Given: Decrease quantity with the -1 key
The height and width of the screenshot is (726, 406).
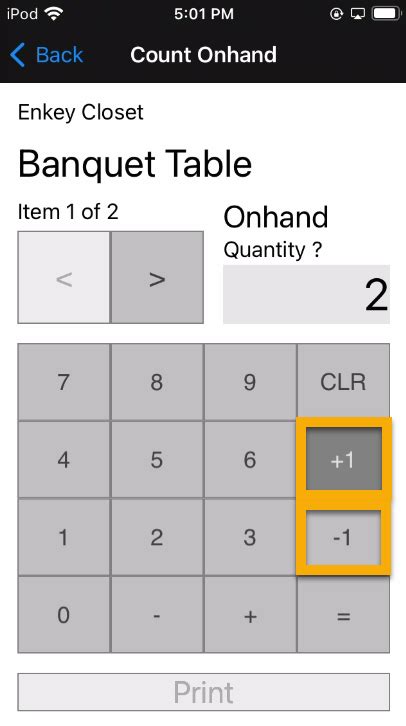Looking at the screenshot, I should pos(343,538).
